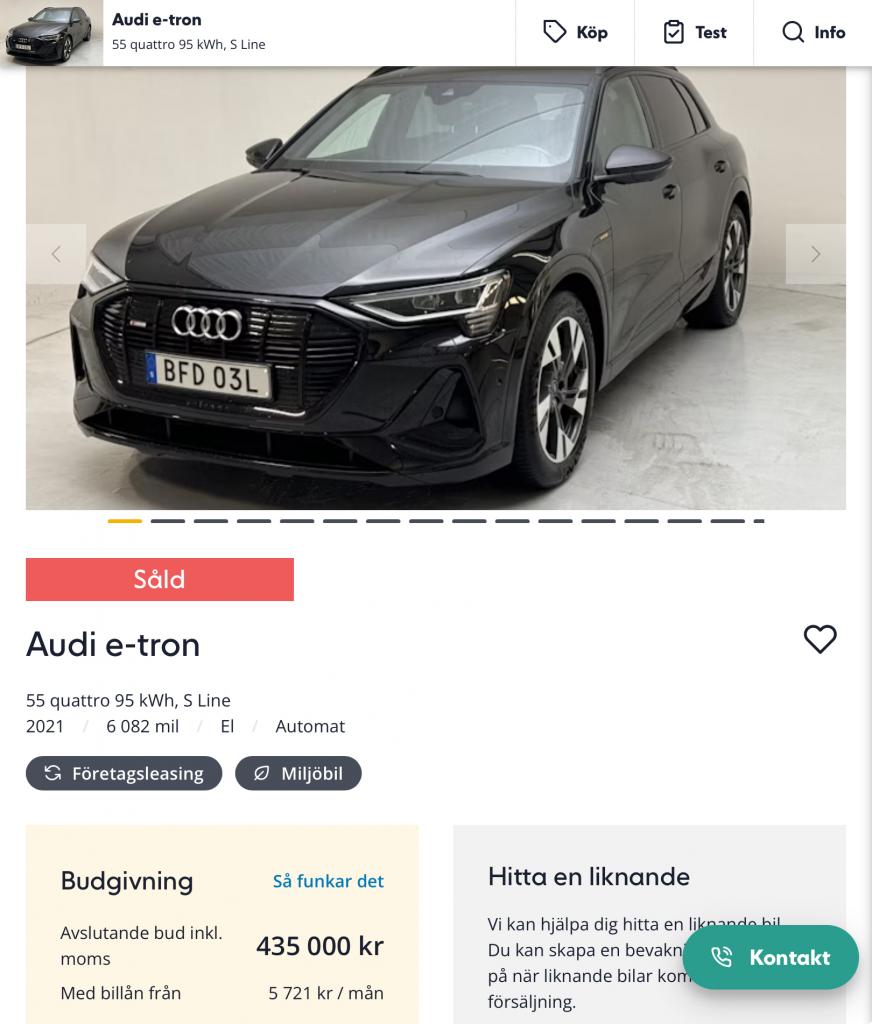Go to the previous car photo

tap(56, 254)
